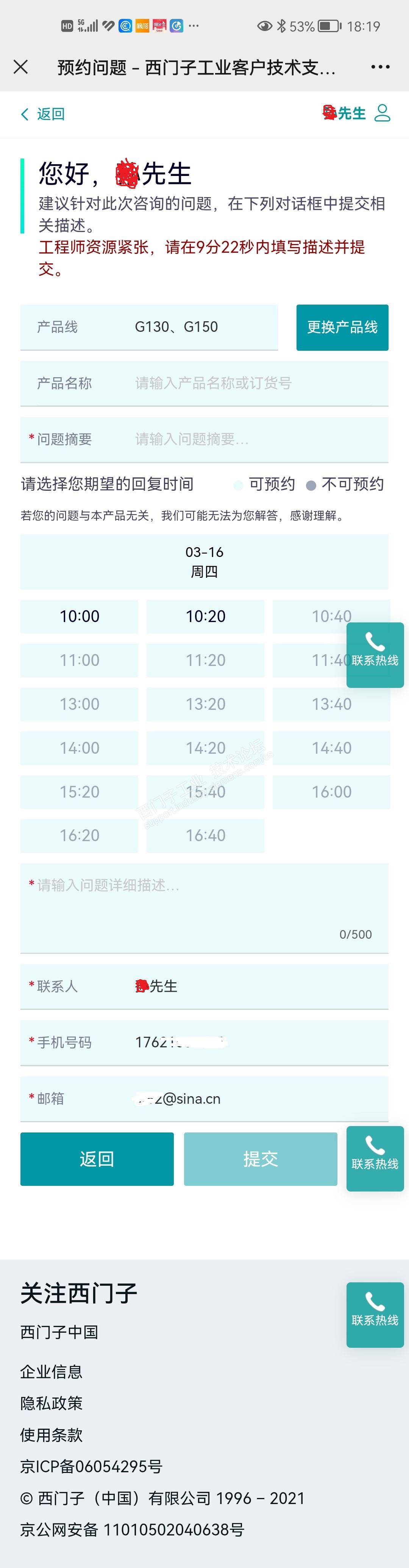Tap the large 返回 button at bottom
Screen dimensions: 409x1568
(97, 1159)
